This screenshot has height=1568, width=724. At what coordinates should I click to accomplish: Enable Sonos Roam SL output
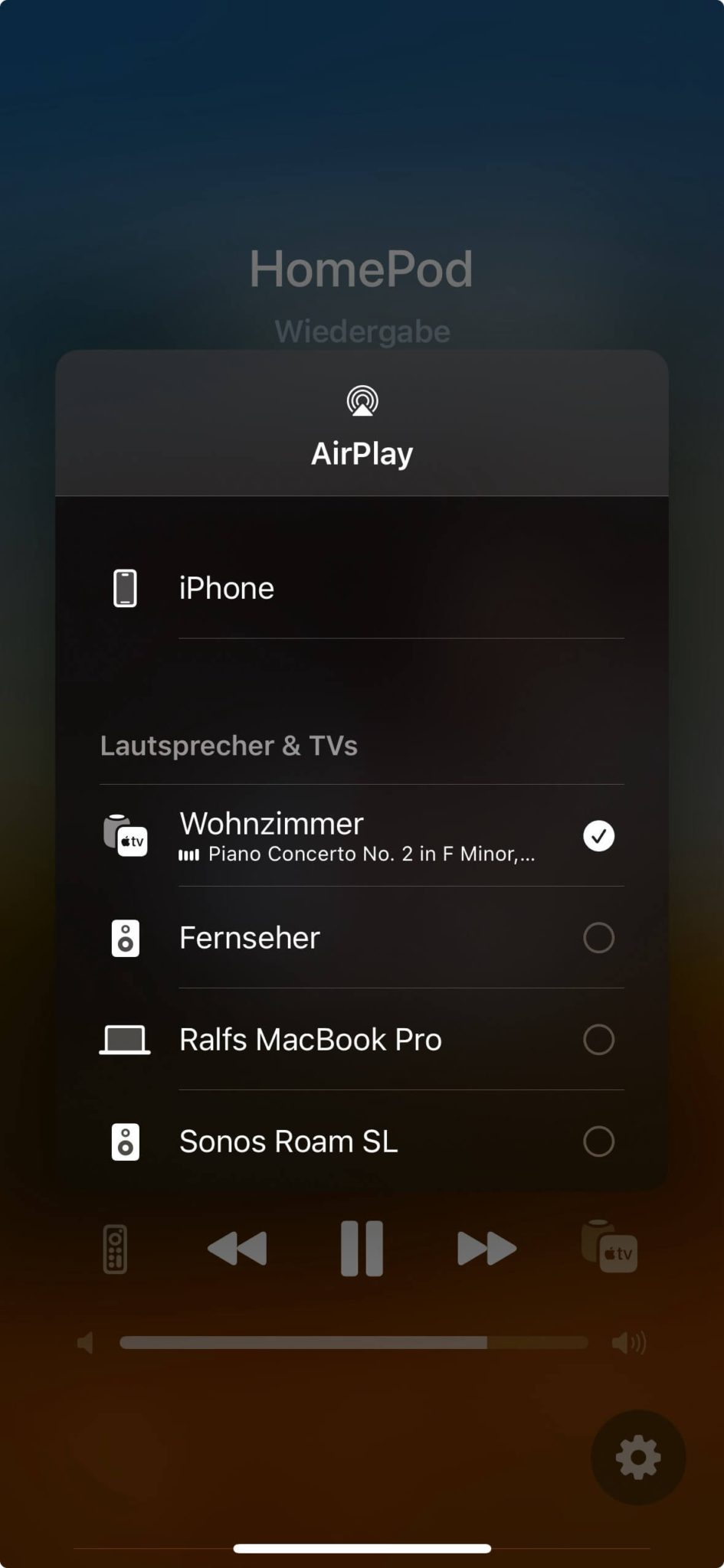(598, 1142)
